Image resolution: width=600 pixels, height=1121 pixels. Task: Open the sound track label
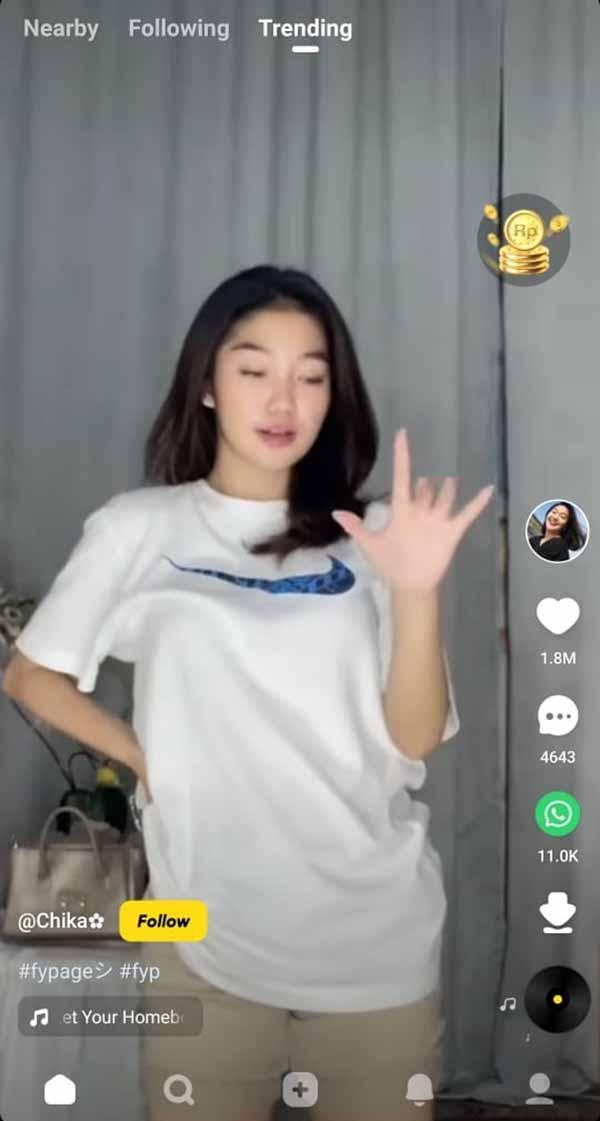click(x=110, y=1017)
